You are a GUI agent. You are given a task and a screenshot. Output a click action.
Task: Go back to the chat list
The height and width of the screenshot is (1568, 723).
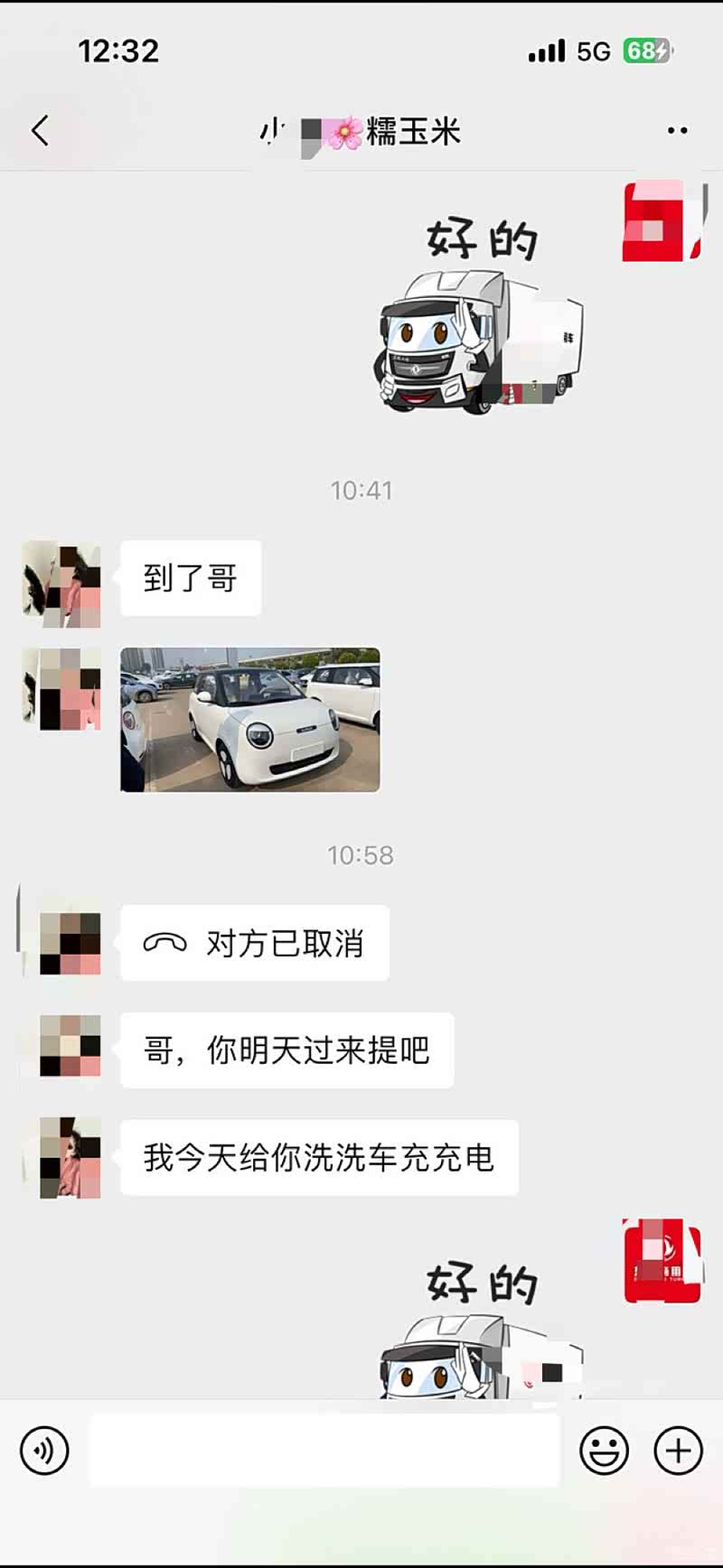pos(40,131)
